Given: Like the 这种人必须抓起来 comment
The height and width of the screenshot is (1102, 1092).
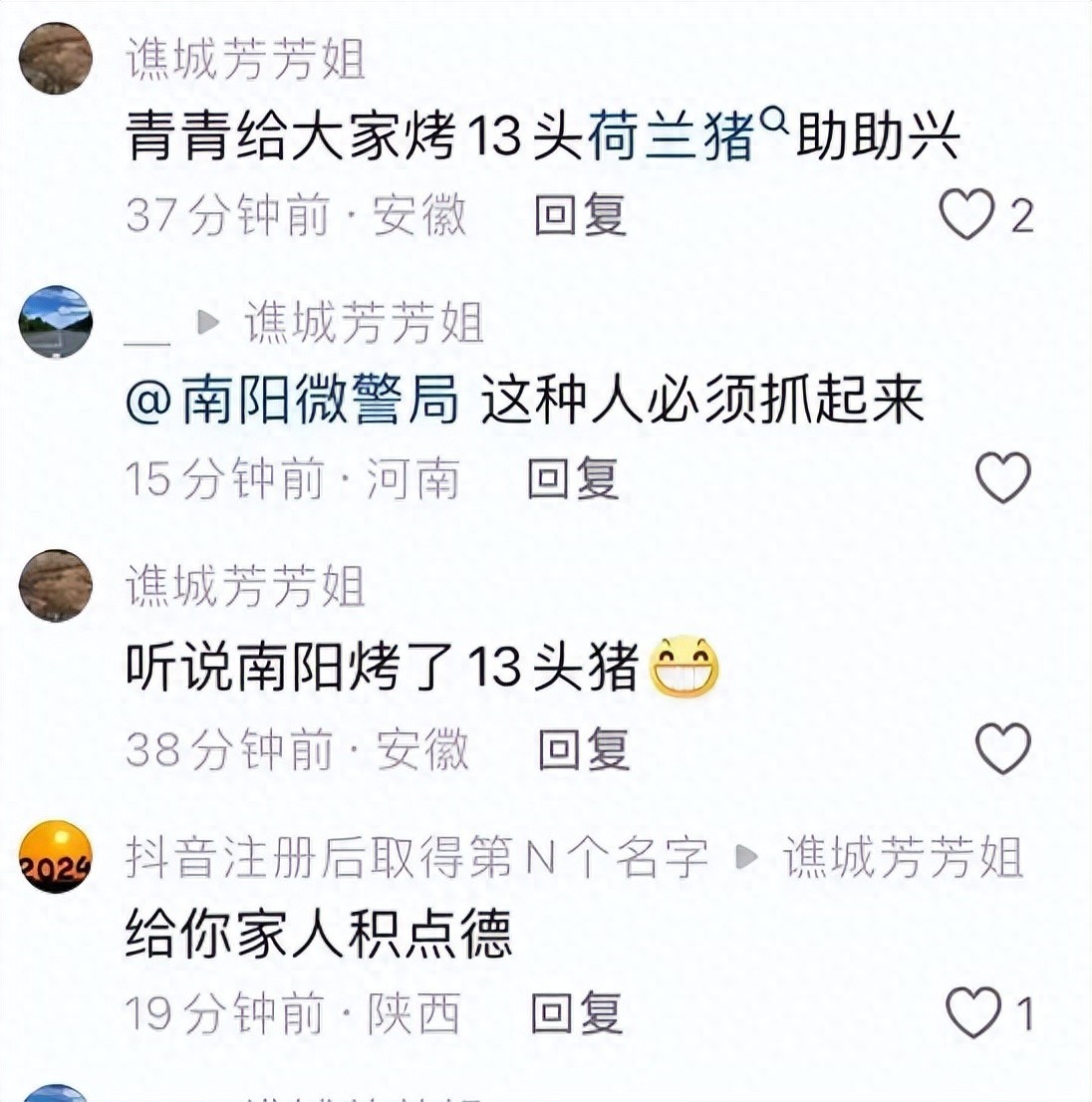Looking at the screenshot, I should (1002, 477).
